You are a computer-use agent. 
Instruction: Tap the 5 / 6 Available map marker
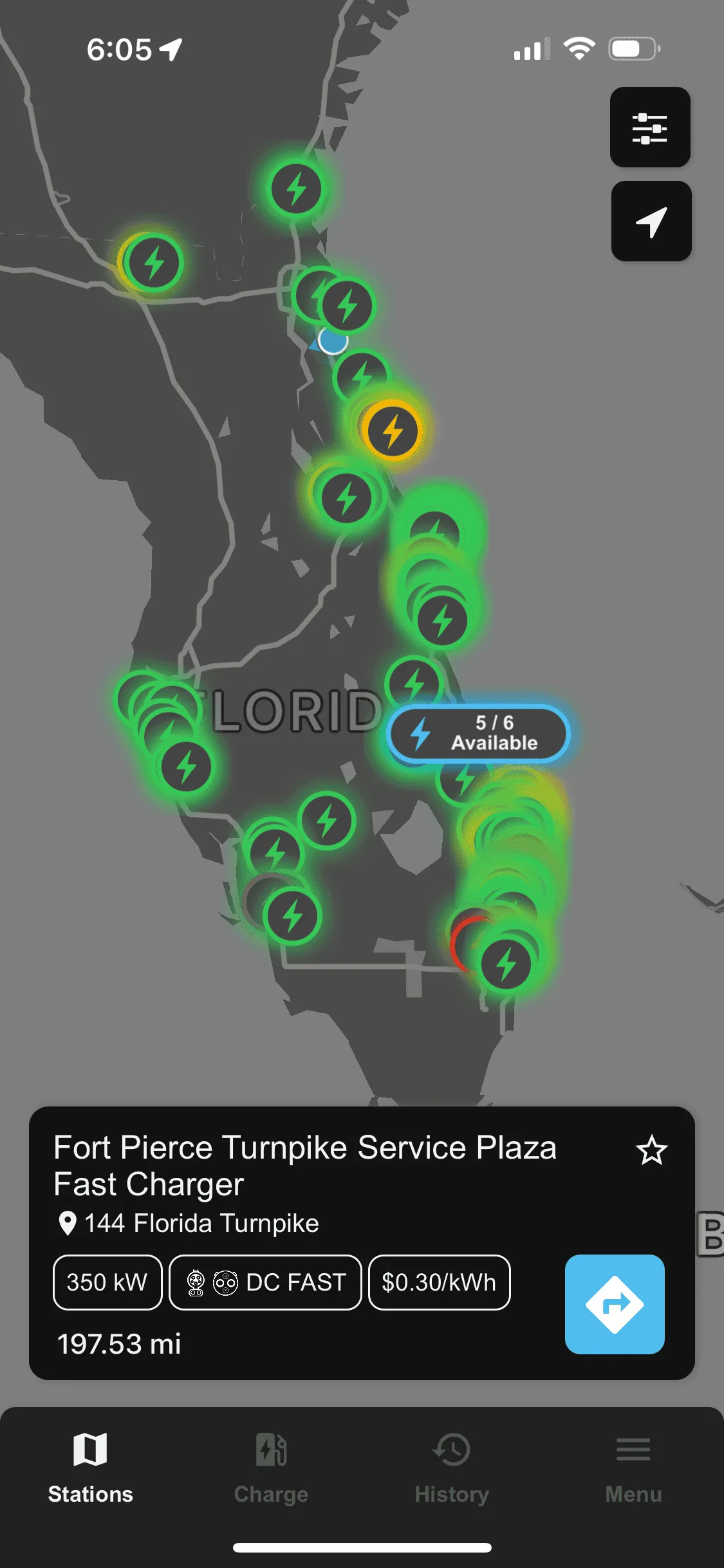(x=478, y=734)
